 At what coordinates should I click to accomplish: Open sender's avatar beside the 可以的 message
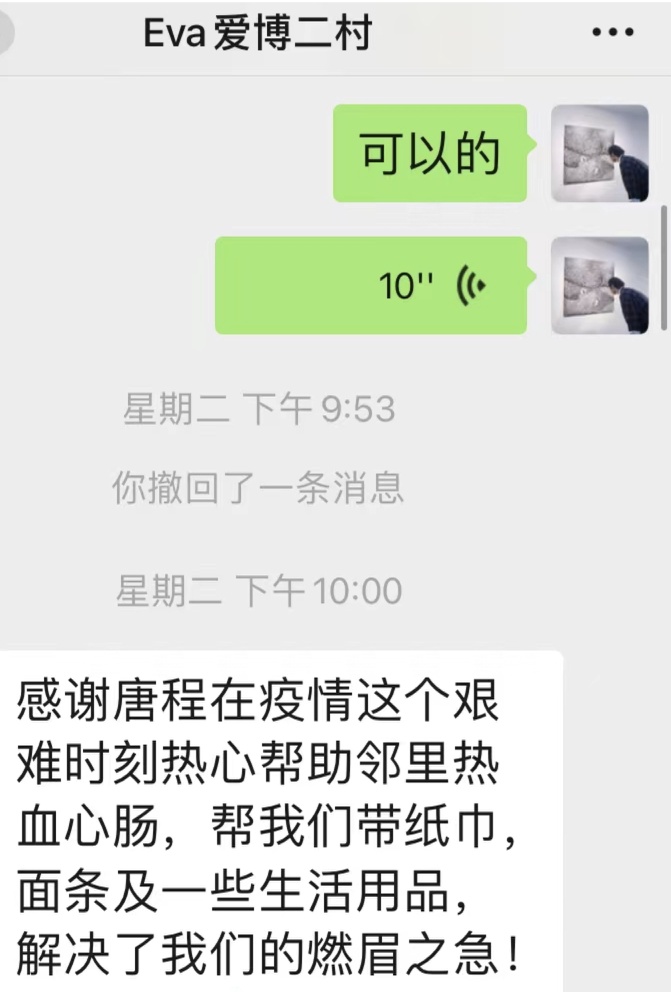pos(600,153)
